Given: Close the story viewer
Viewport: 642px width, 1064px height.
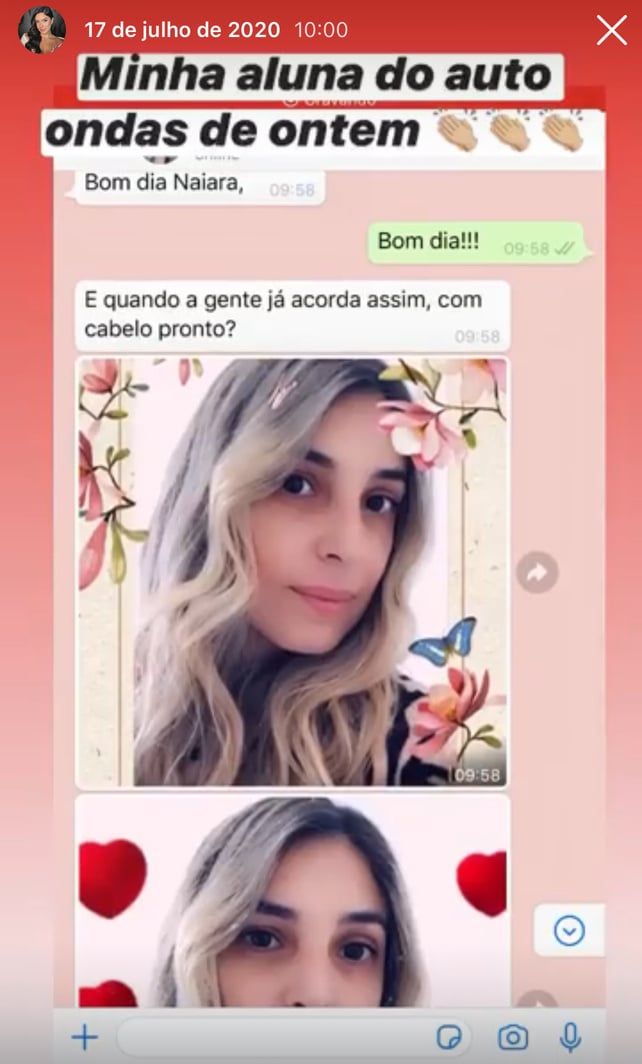Looking at the screenshot, I should point(611,30).
